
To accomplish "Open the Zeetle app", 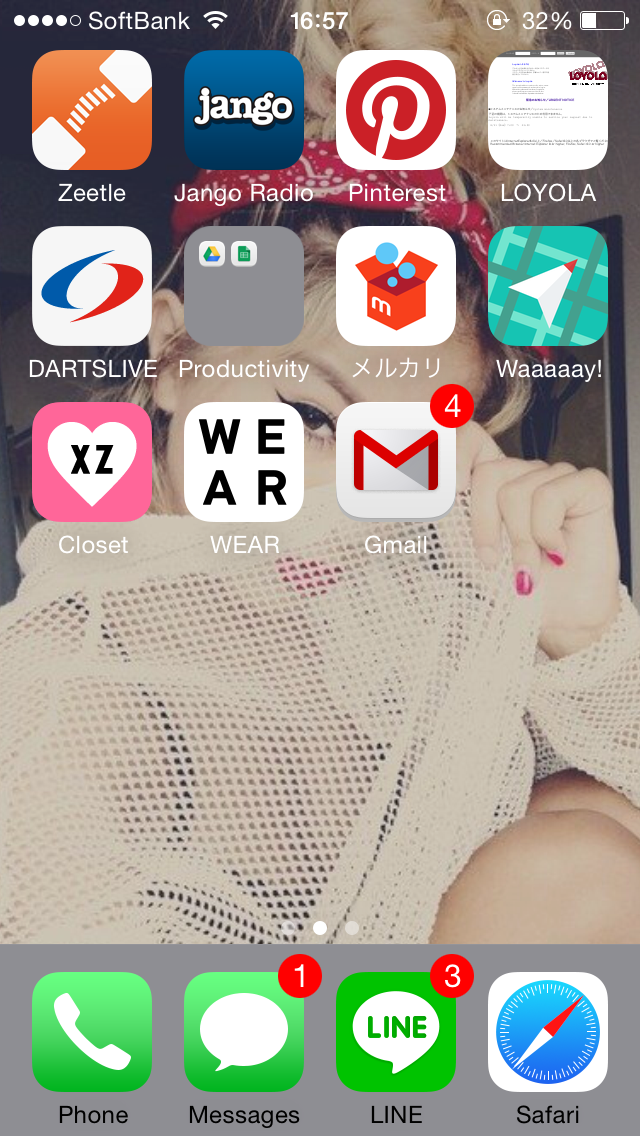I will pyautogui.click(x=92, y=110).
